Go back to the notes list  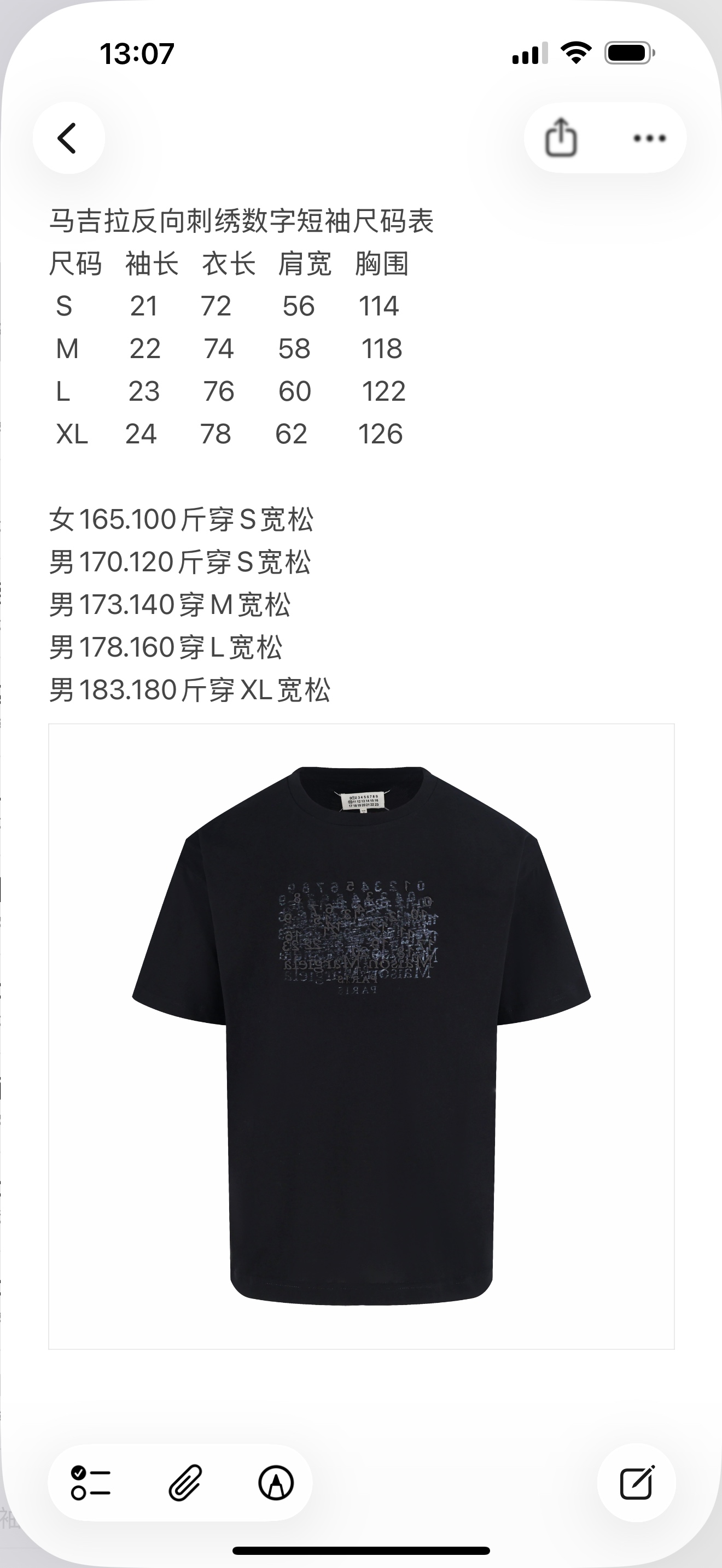click(x=68, y=138)
